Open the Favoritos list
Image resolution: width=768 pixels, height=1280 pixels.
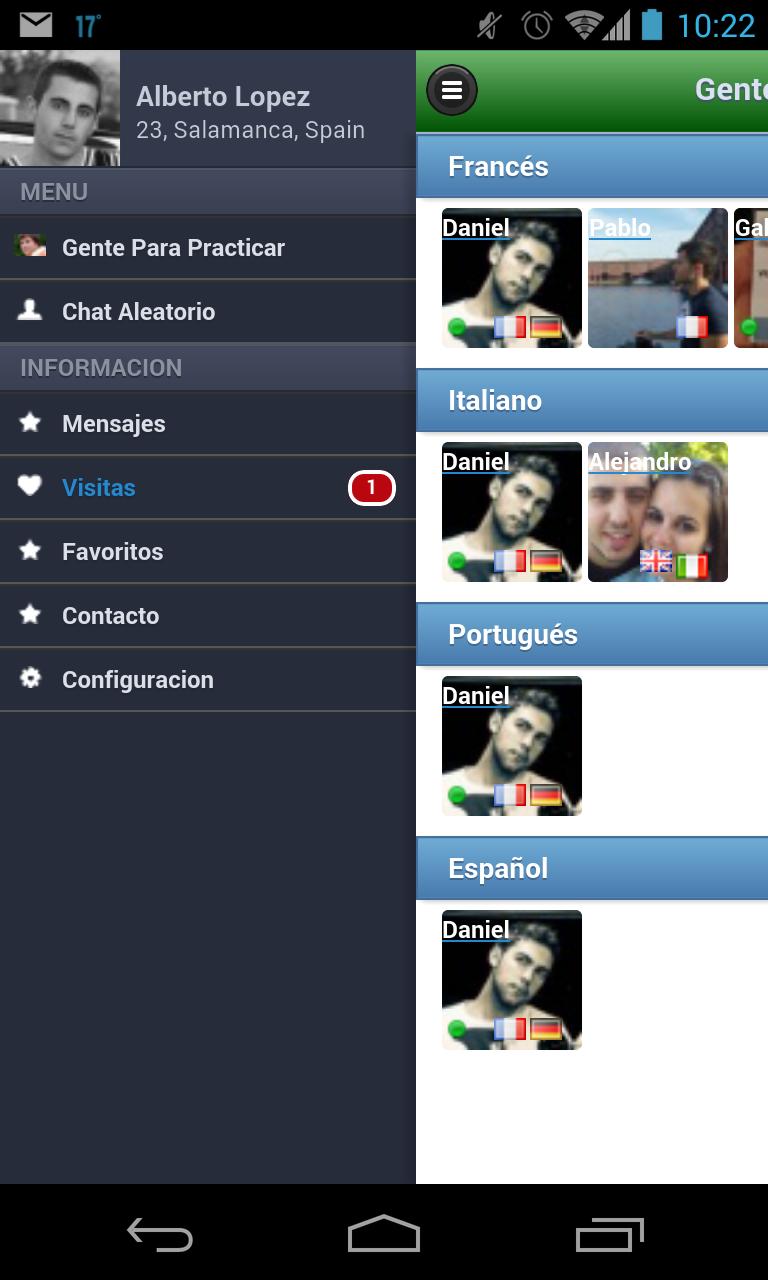click(112, 552)
